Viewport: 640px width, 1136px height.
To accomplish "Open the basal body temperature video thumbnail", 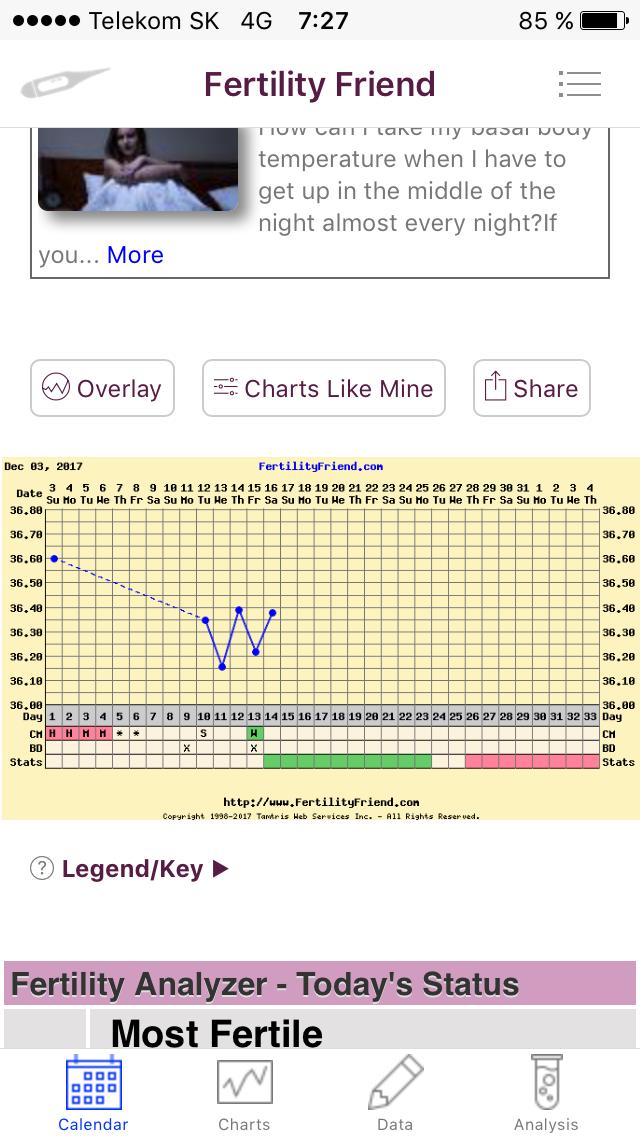I will [138, 168].
